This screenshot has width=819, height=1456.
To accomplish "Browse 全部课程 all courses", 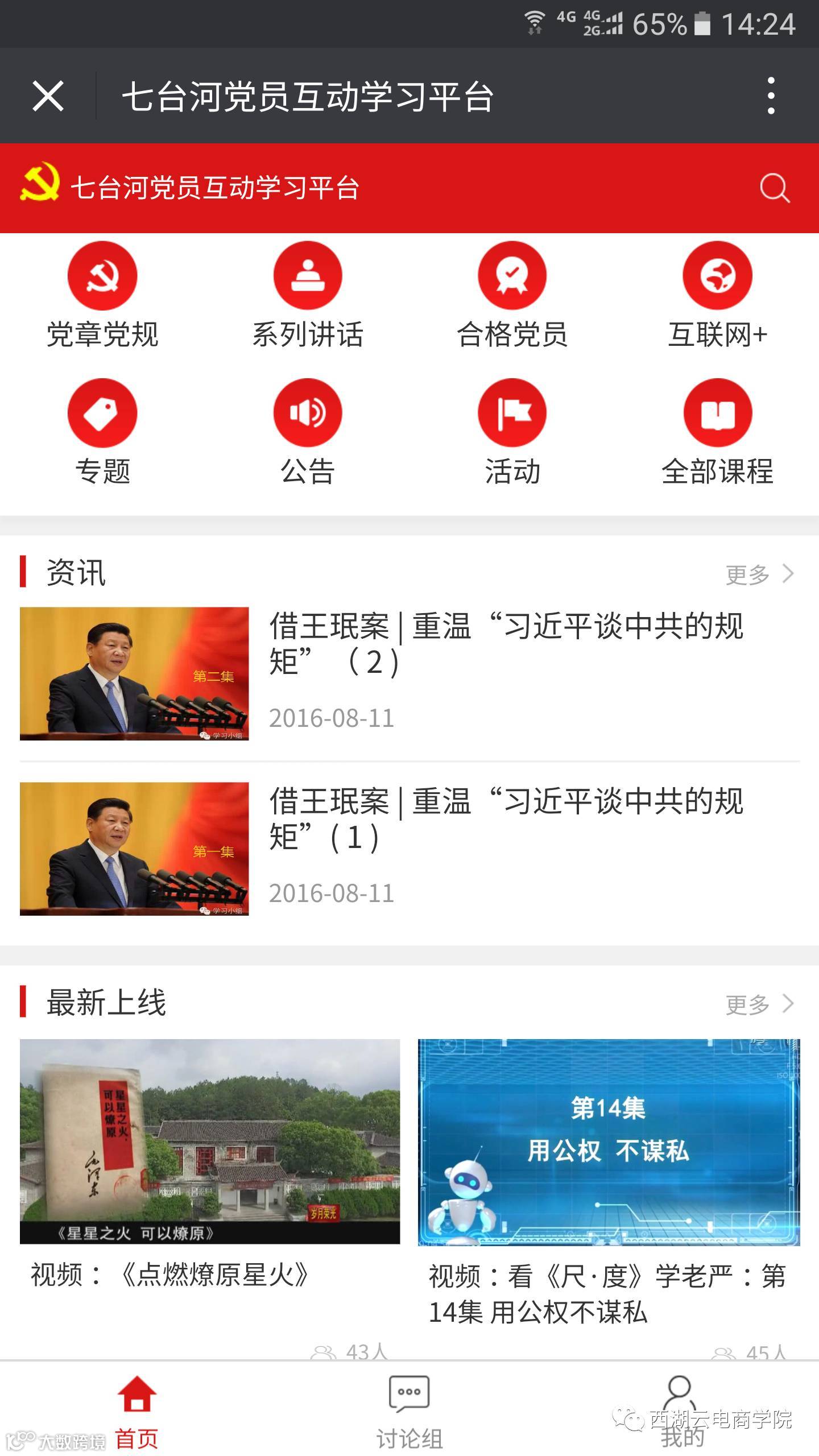I will tap(717, 432).
